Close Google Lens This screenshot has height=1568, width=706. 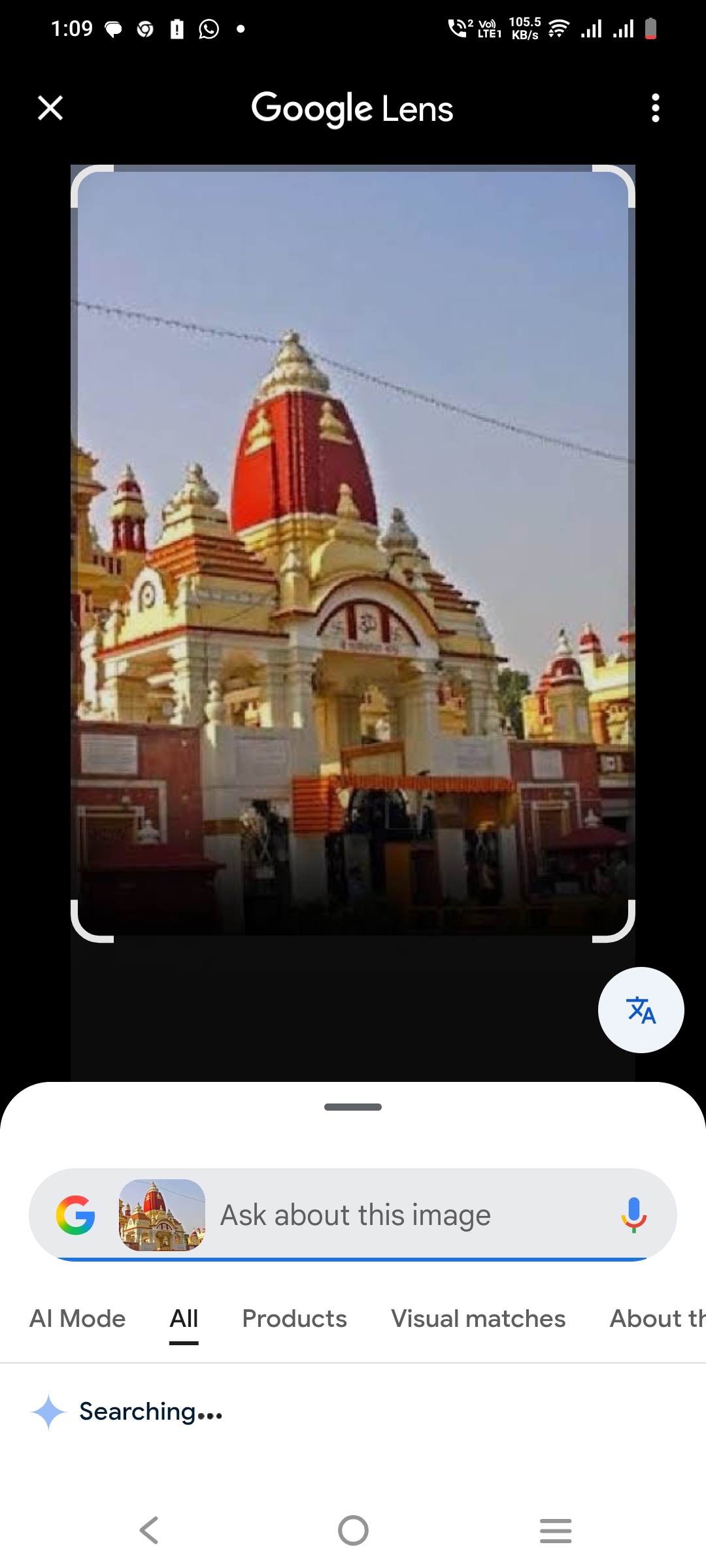coord(50,108)
